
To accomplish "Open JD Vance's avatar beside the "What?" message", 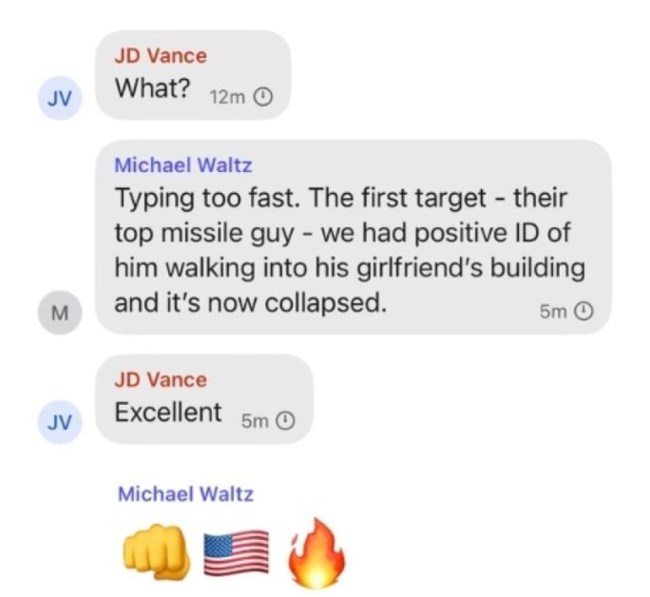I will pyautogui.click(x=58, y=100).
